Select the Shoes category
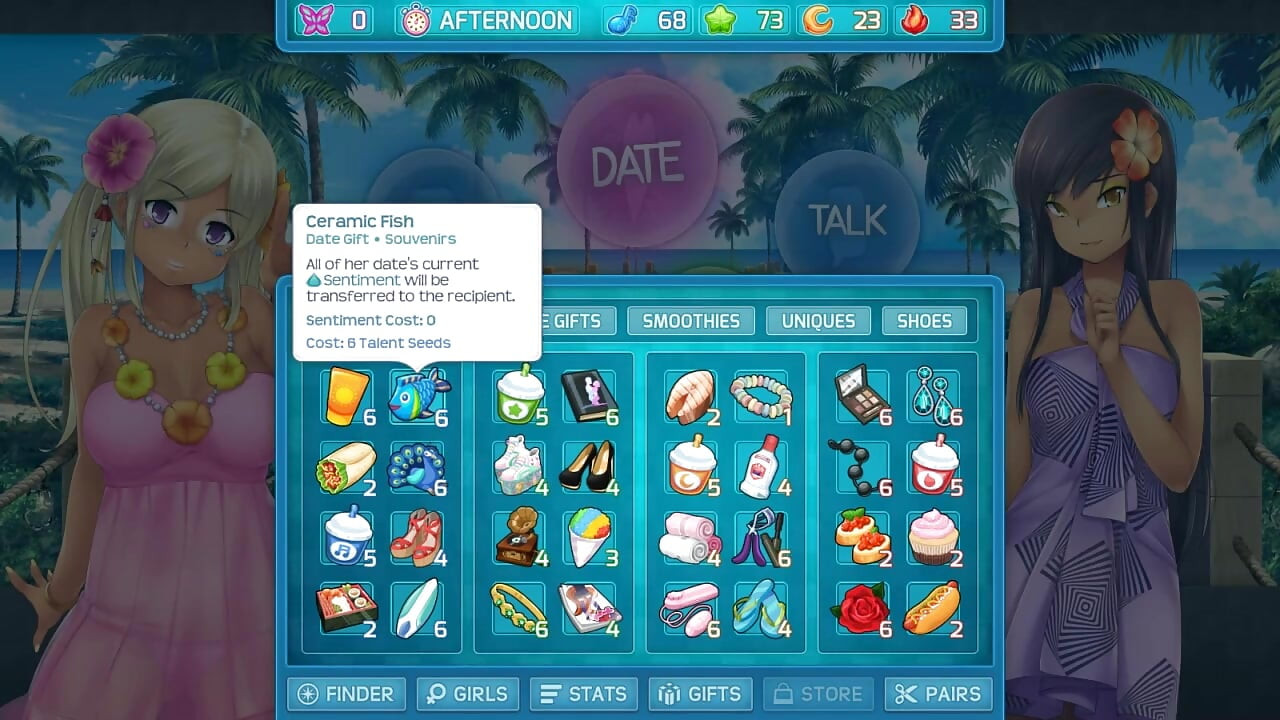1280x720 pixels. point(924,321)
